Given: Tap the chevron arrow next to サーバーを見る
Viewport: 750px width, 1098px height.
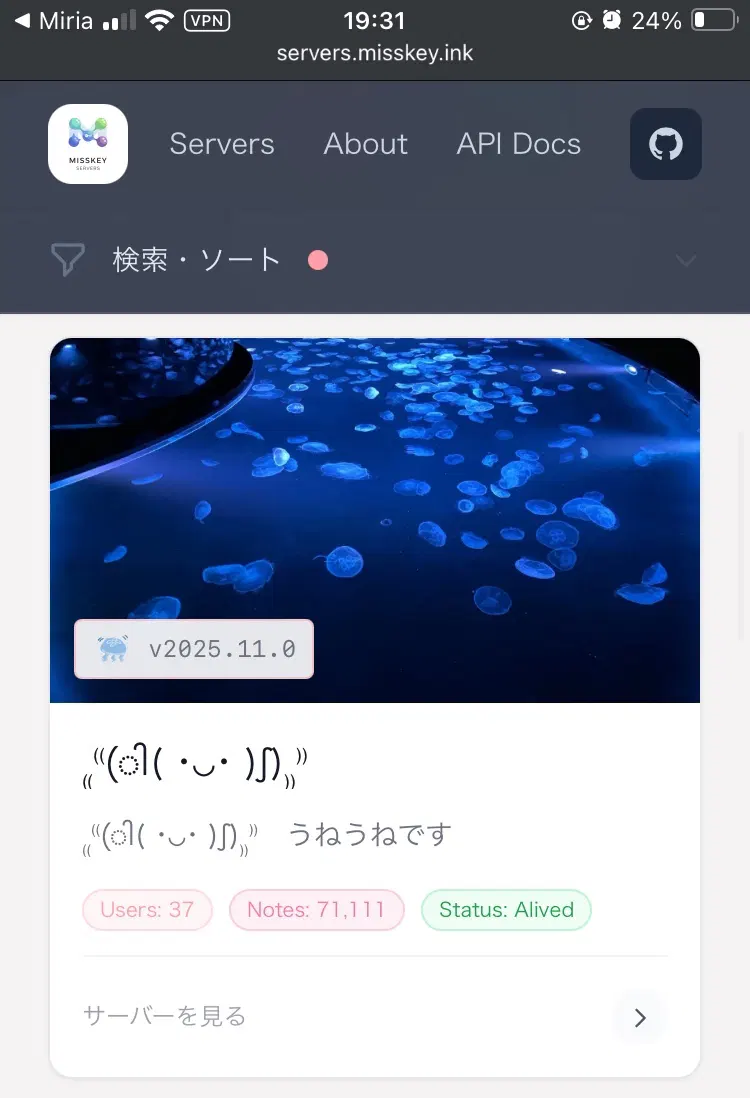Looking at the screenshot, I should [x=639, y=1017].
